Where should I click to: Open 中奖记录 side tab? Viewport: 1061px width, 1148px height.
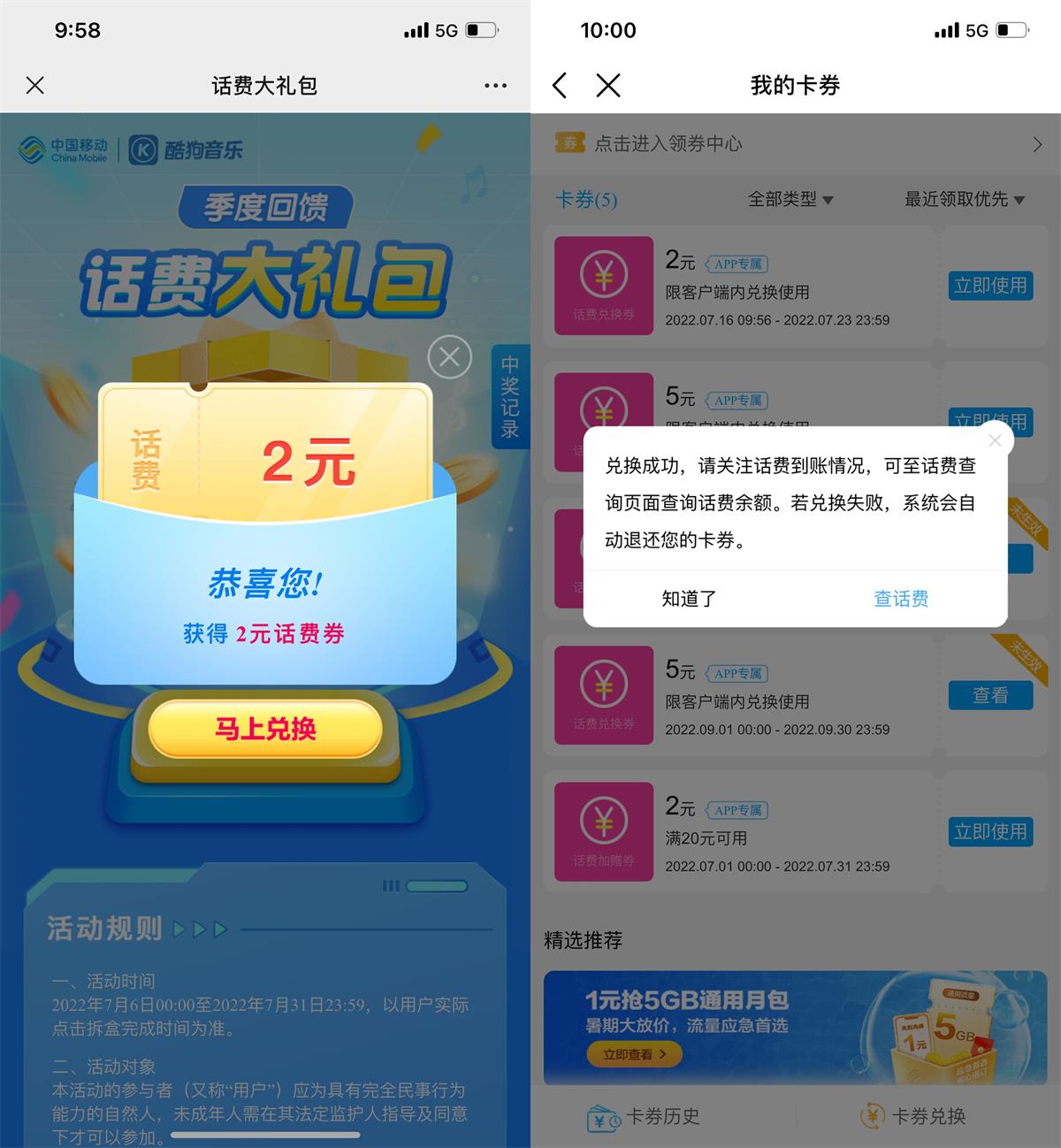click(x=509, y=396)
